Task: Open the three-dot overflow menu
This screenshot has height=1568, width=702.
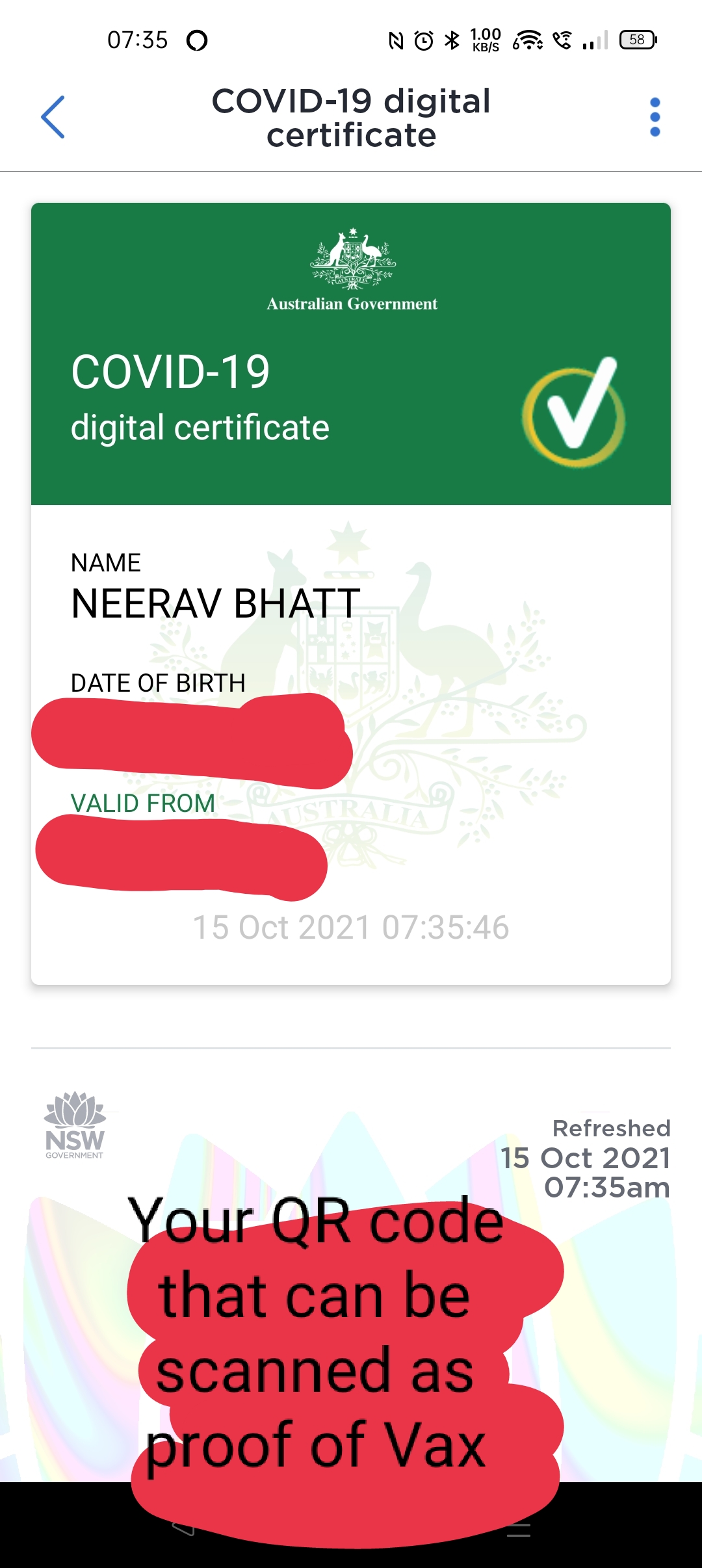Action: [655, 117]
